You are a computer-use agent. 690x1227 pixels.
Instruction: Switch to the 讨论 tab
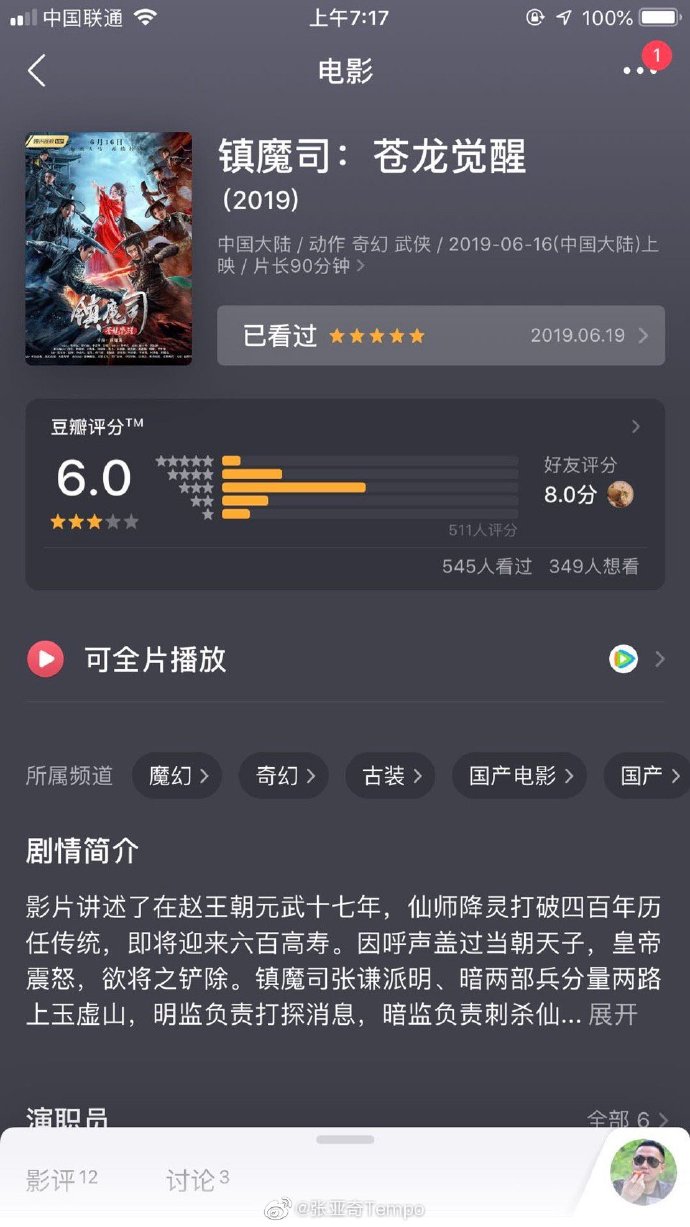(x=196, y=1180)
